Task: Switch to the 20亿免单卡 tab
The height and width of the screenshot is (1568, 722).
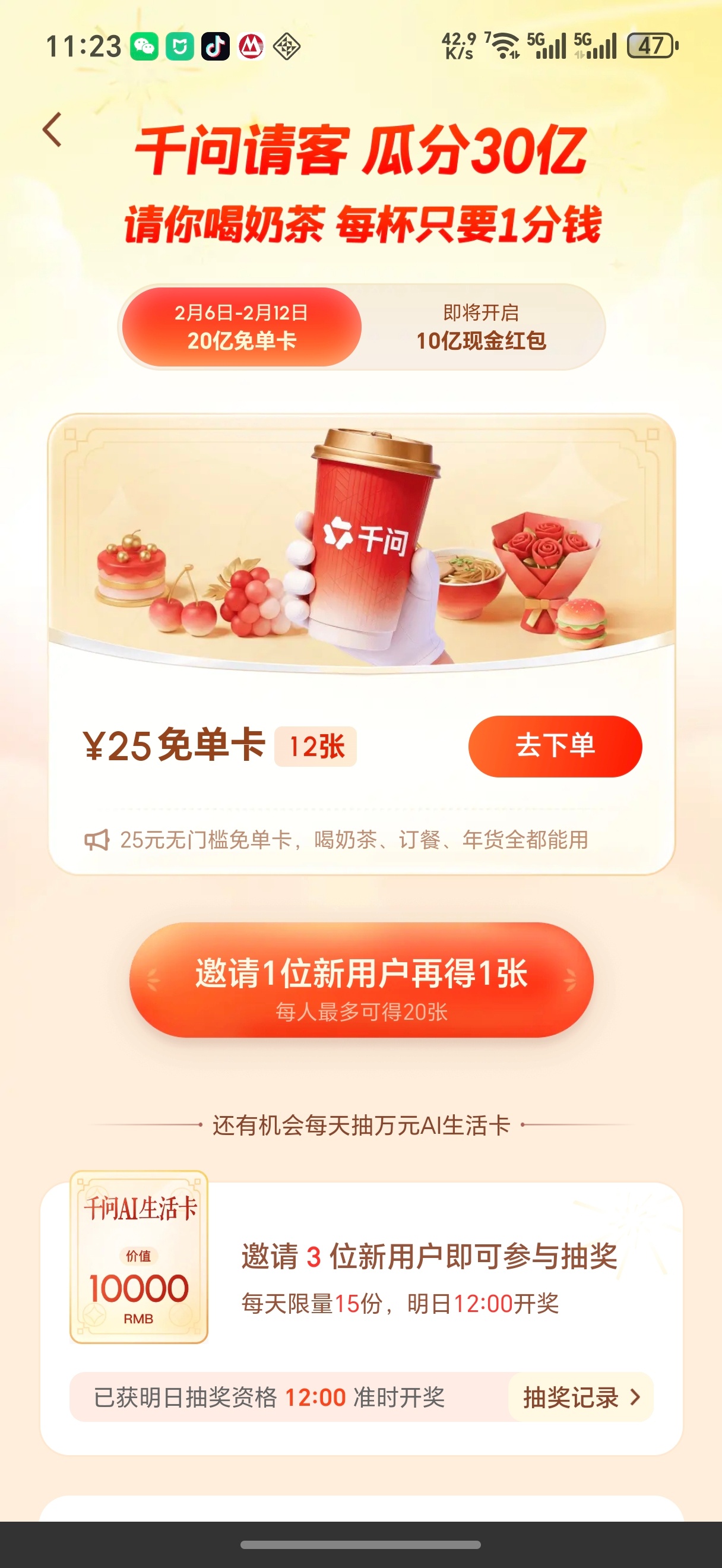Action: (242, 325)
